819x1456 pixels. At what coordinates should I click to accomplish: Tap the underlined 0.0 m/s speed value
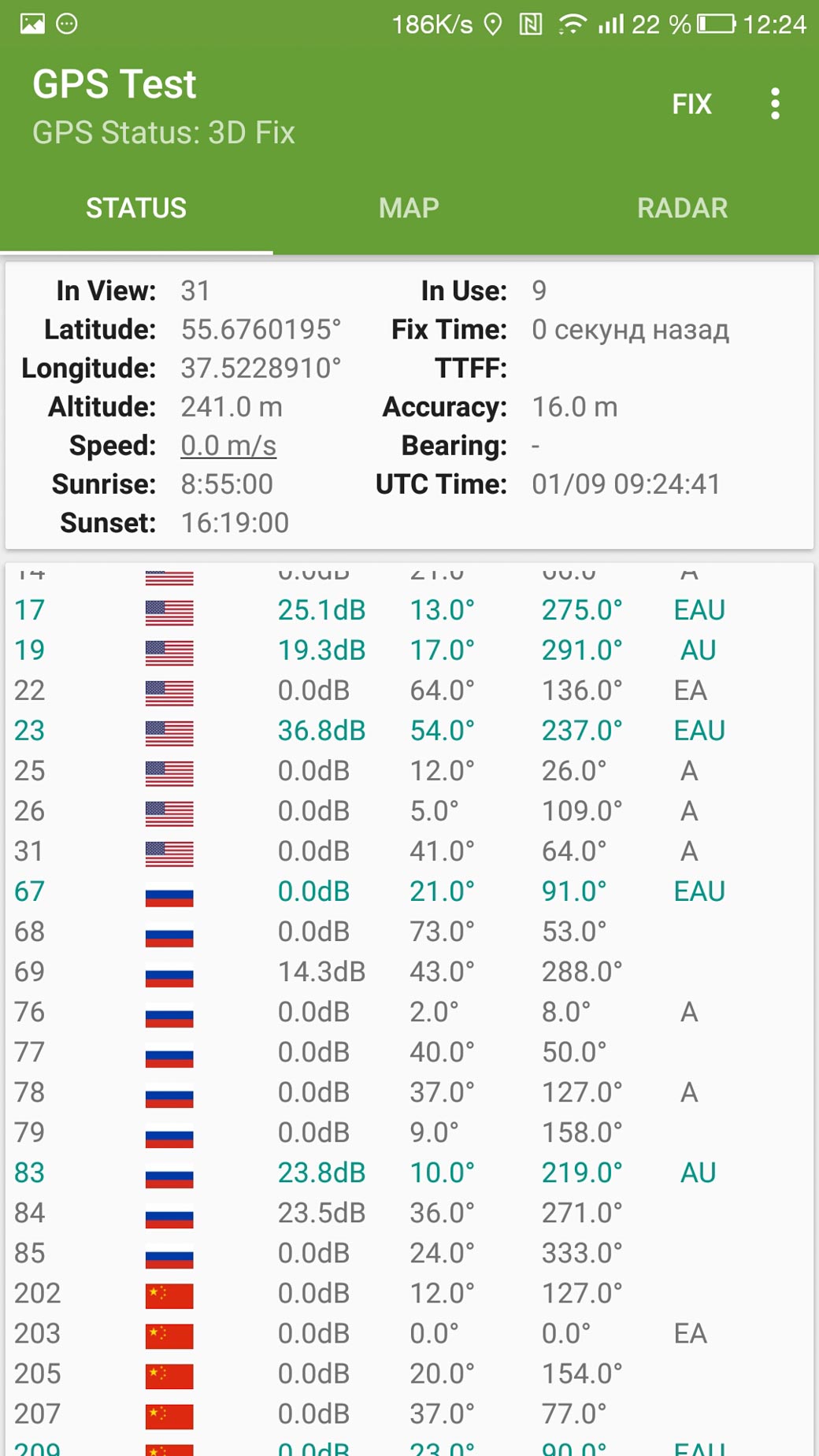228,446
